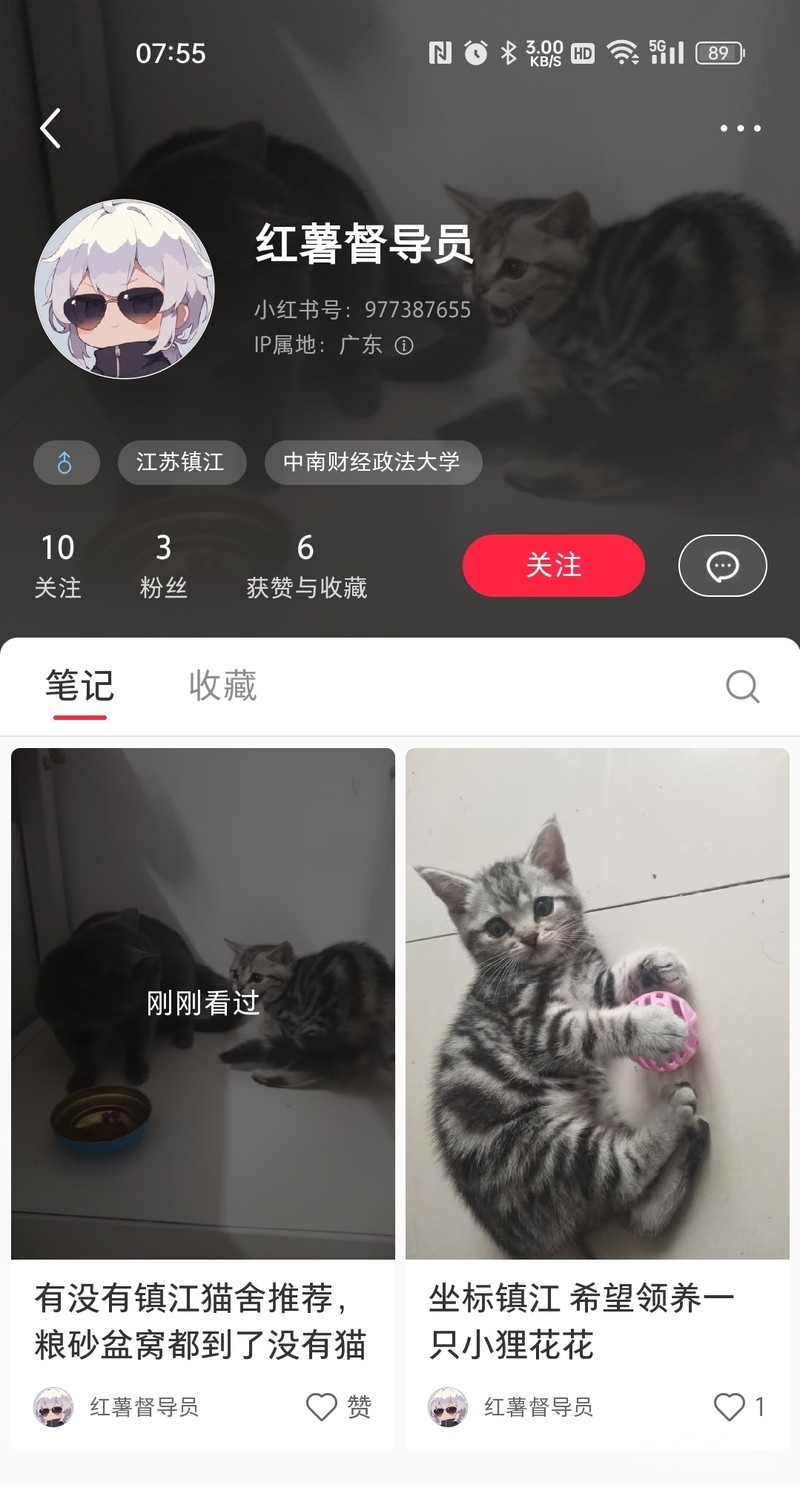Viewport: 800px width, 1485px height.
Task: Tap the 红薯督导员 profile avatar
Action: (x=125, y=290)
